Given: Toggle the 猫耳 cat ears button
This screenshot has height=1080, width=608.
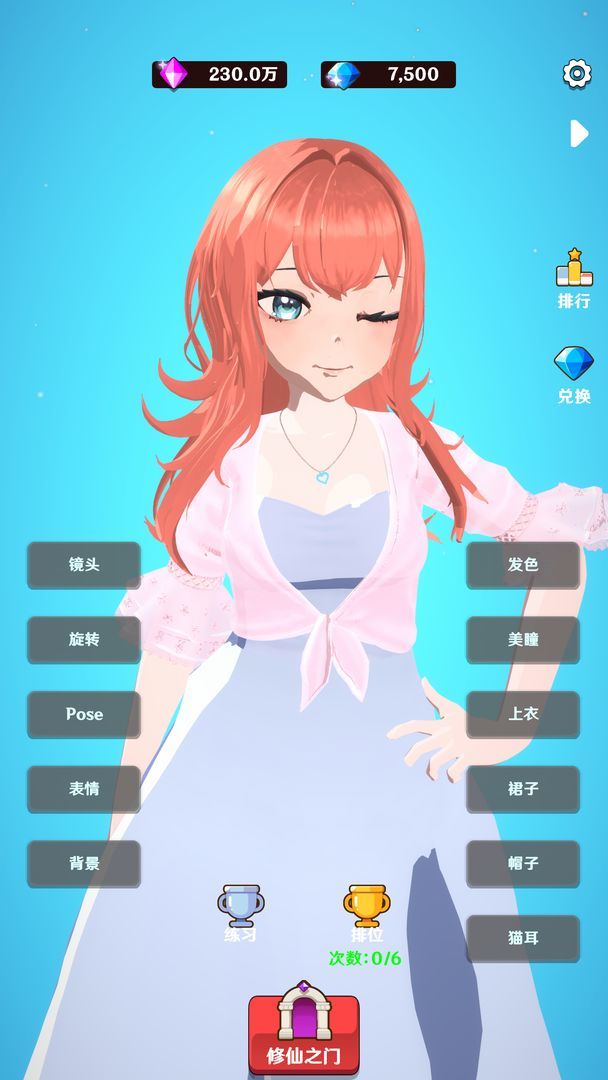Looking at the screenshot, I should pyautogui.click(x=523, y=938).
